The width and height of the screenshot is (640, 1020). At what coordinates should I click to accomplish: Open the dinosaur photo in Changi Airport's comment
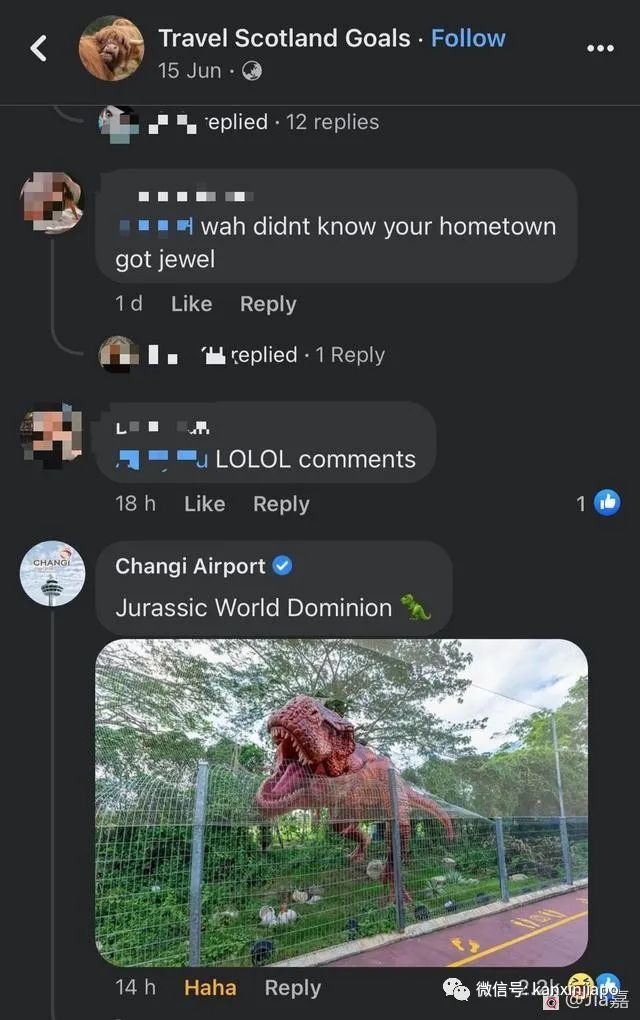tap(341, 802)
